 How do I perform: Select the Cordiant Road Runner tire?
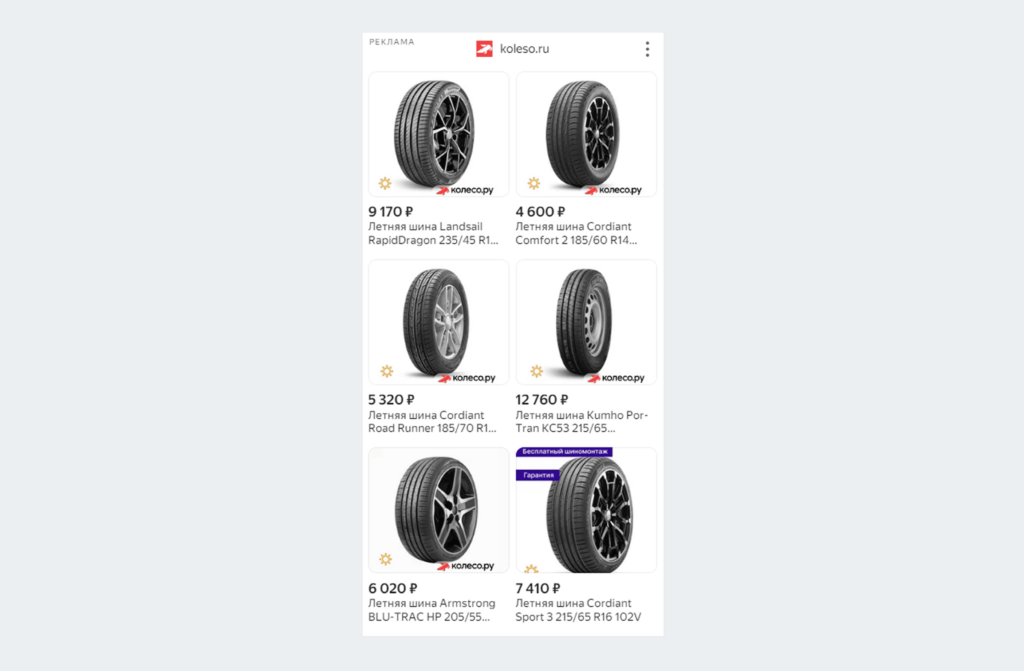point(438,322)
